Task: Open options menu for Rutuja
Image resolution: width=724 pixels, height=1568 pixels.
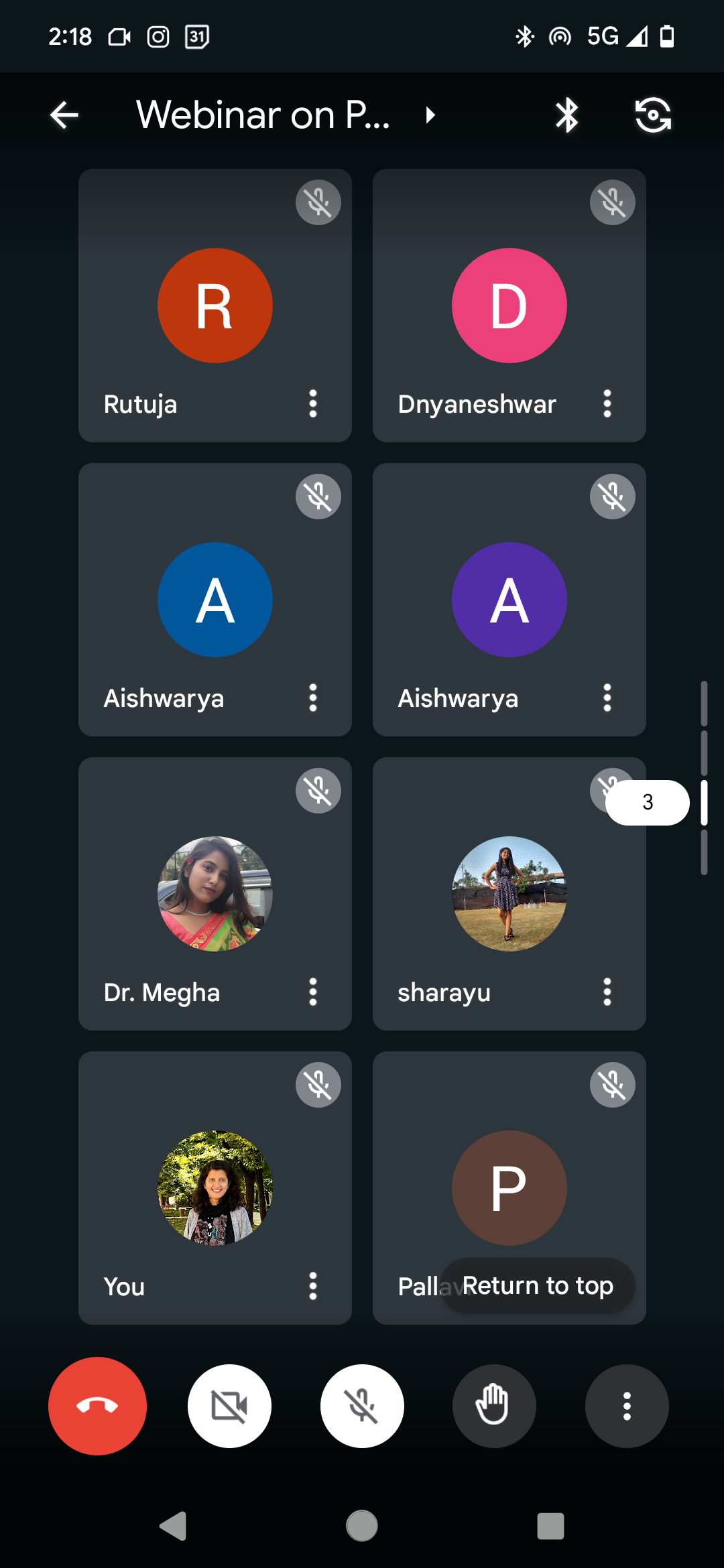Action: (x=313, y=403)
